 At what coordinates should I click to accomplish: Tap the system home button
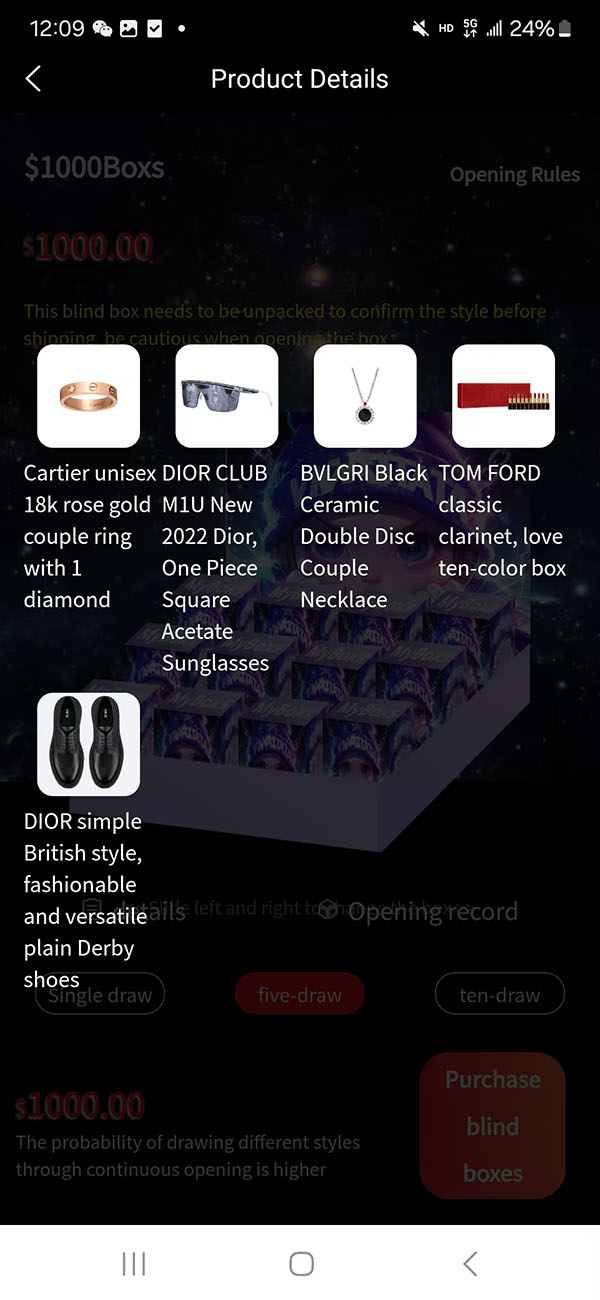pyautogui.click(x=301, y=1263)
